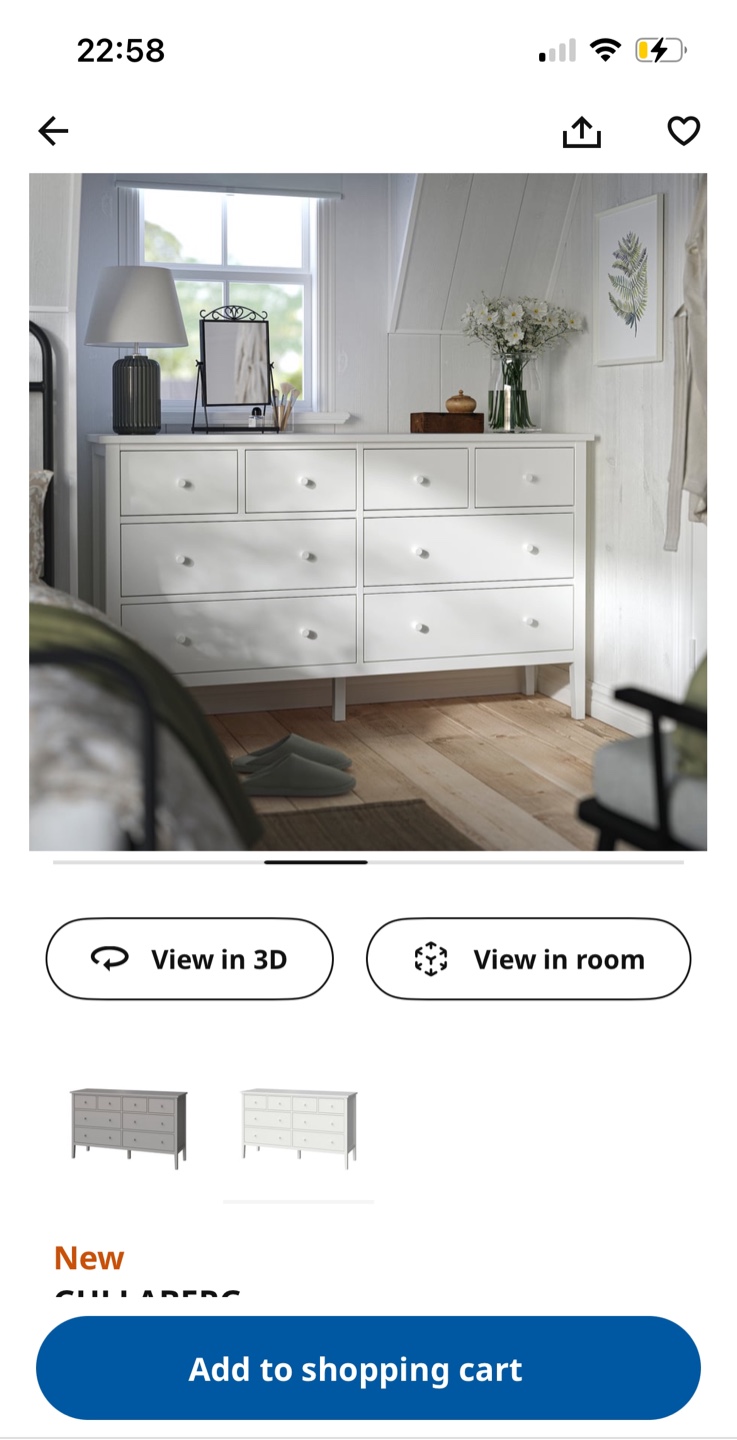Screen dimensions: 737x1440
Task: Tap the 3D rotation icon
Action: [x=110, y=958]
